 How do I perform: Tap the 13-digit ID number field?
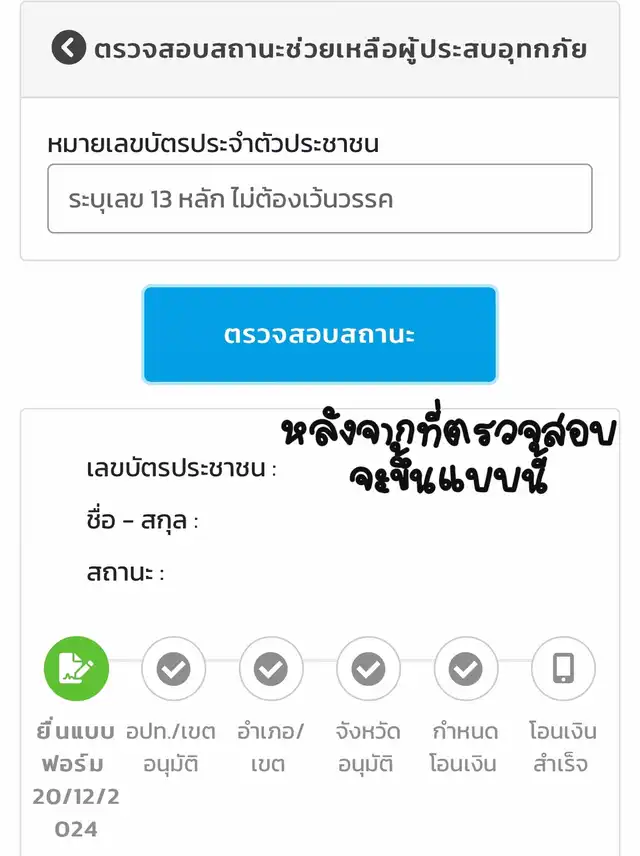[x=319, y=199]
